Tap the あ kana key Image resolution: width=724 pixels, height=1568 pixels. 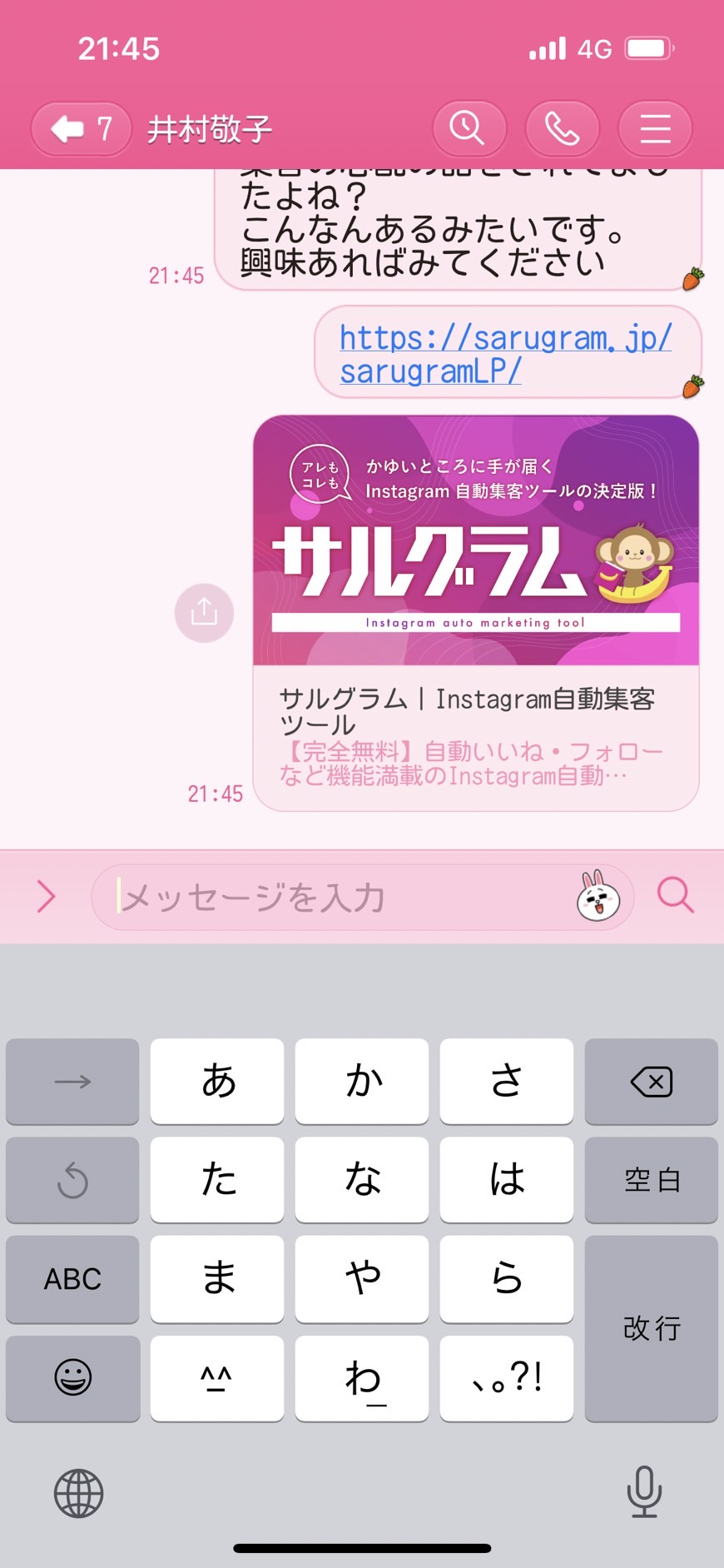point(217,1082)
